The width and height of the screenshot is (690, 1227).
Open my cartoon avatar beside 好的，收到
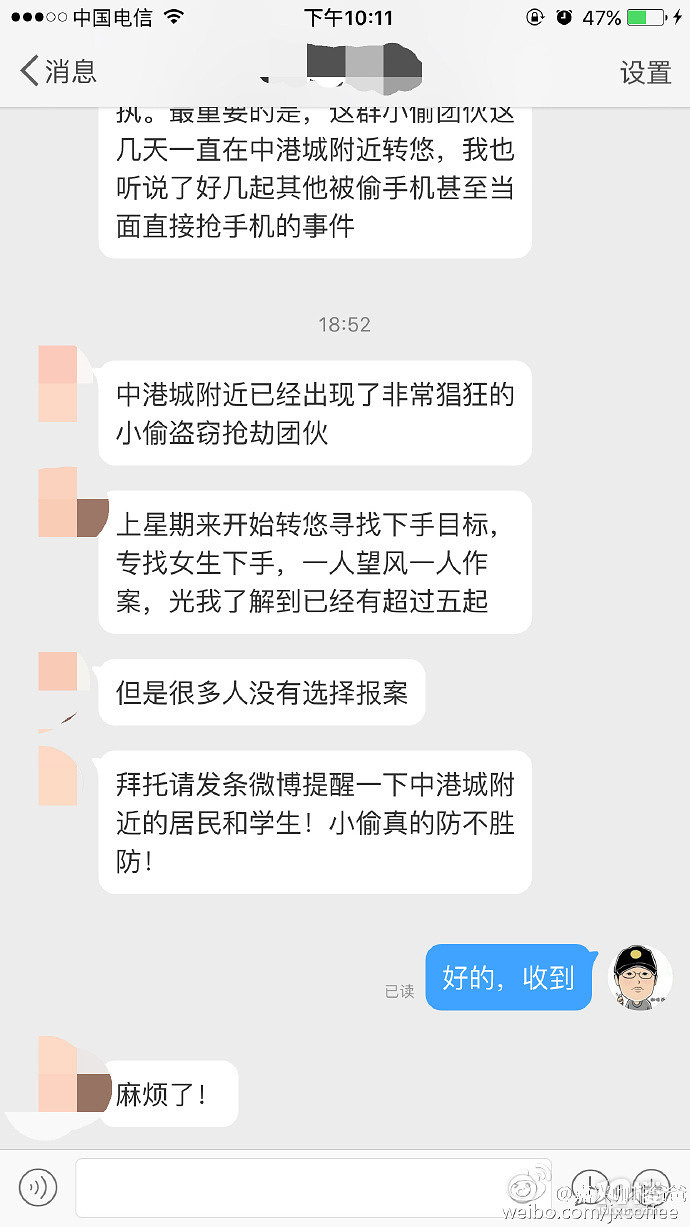[x=639, y=977]
